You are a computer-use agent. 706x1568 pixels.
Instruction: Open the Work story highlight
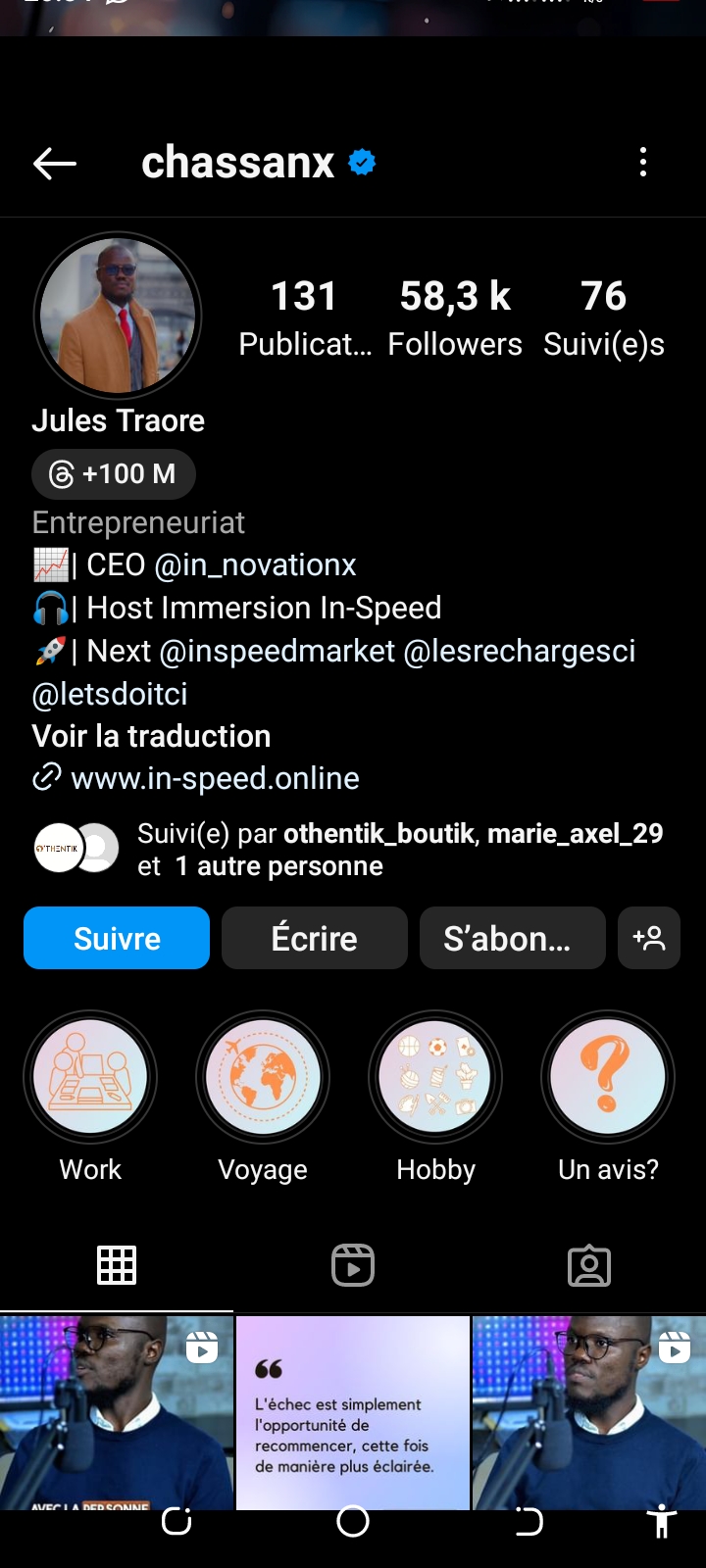[x=90, y=1078]
